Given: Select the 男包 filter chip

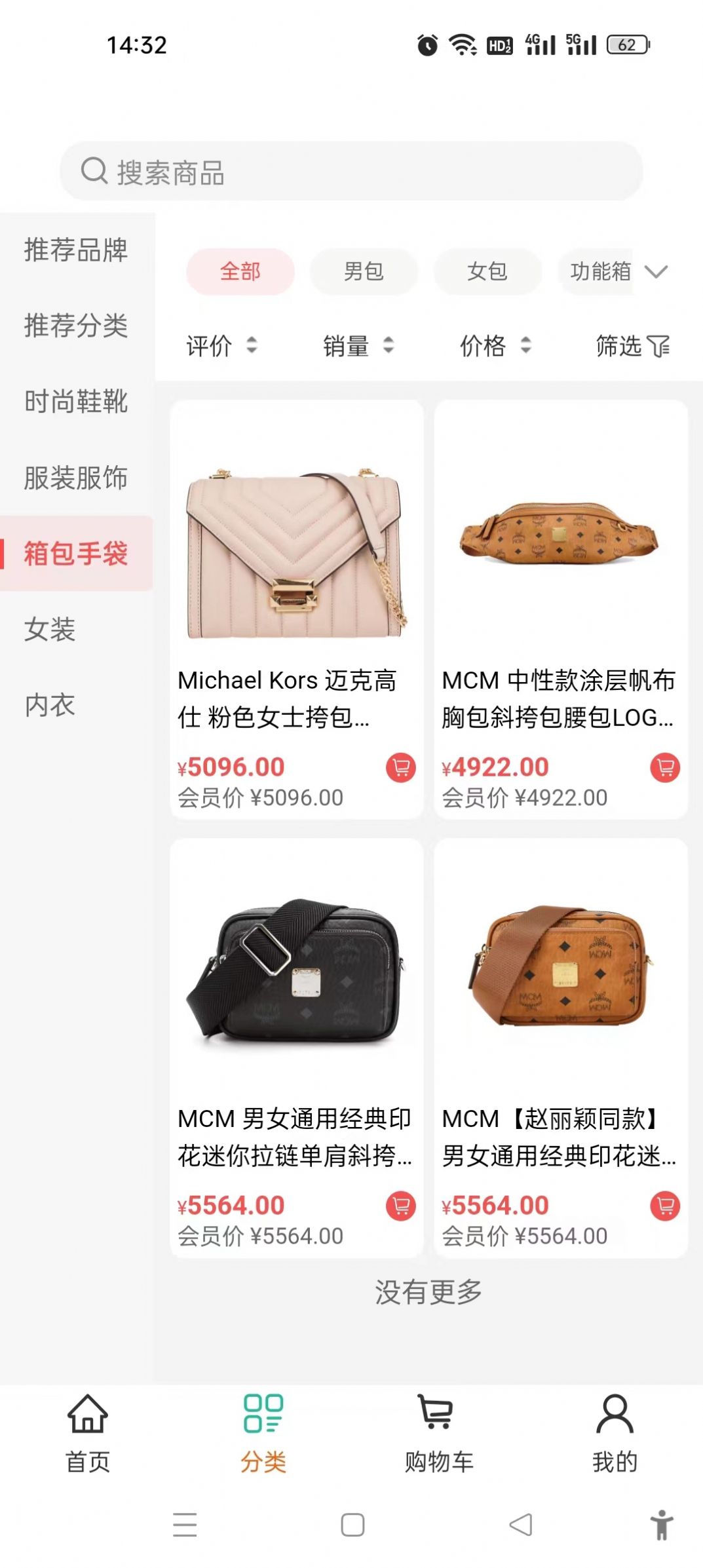Looking at the screenshot, I should point(364,271).
